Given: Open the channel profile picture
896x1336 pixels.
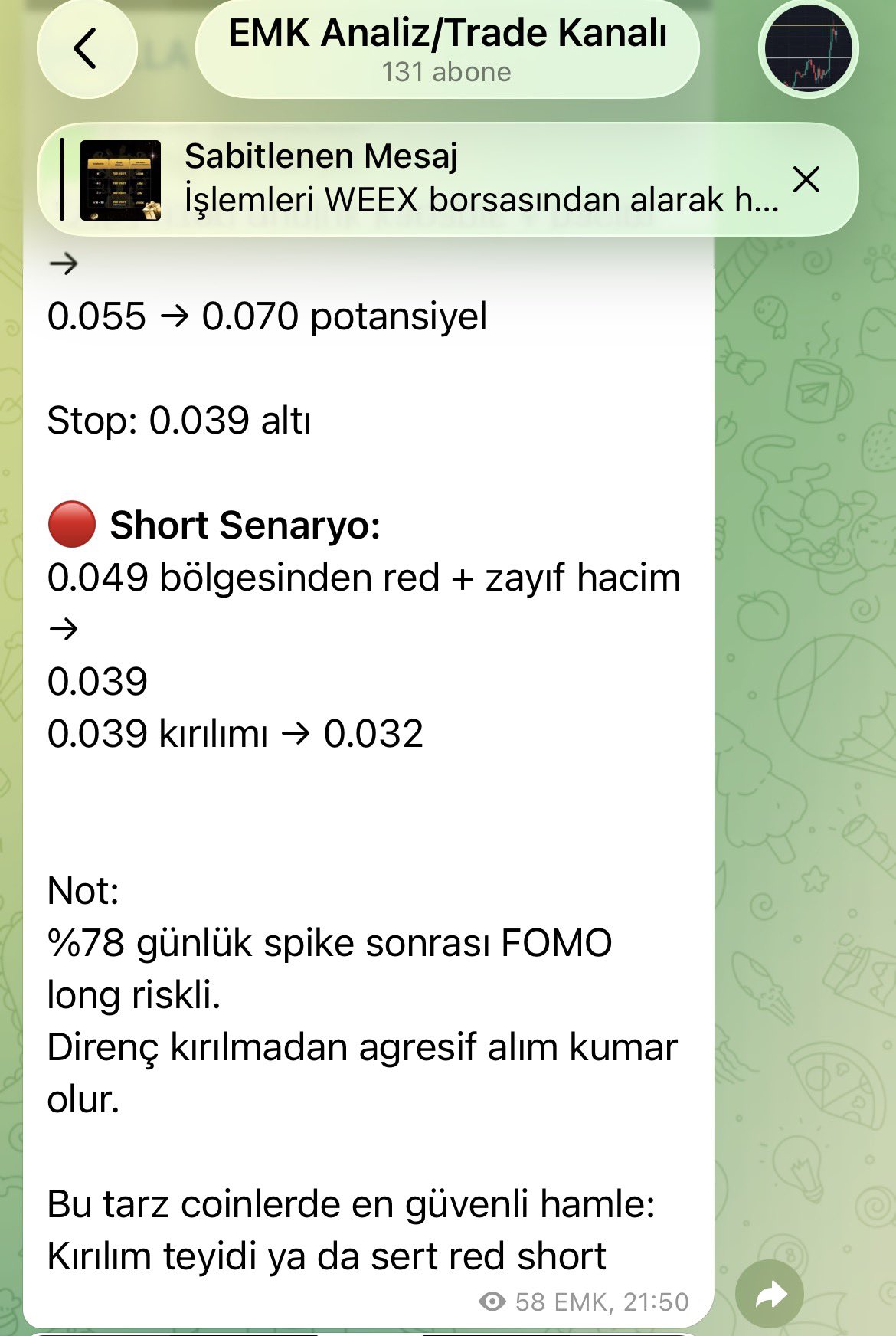Looking at the screenshot, I should tap(809, 49).
